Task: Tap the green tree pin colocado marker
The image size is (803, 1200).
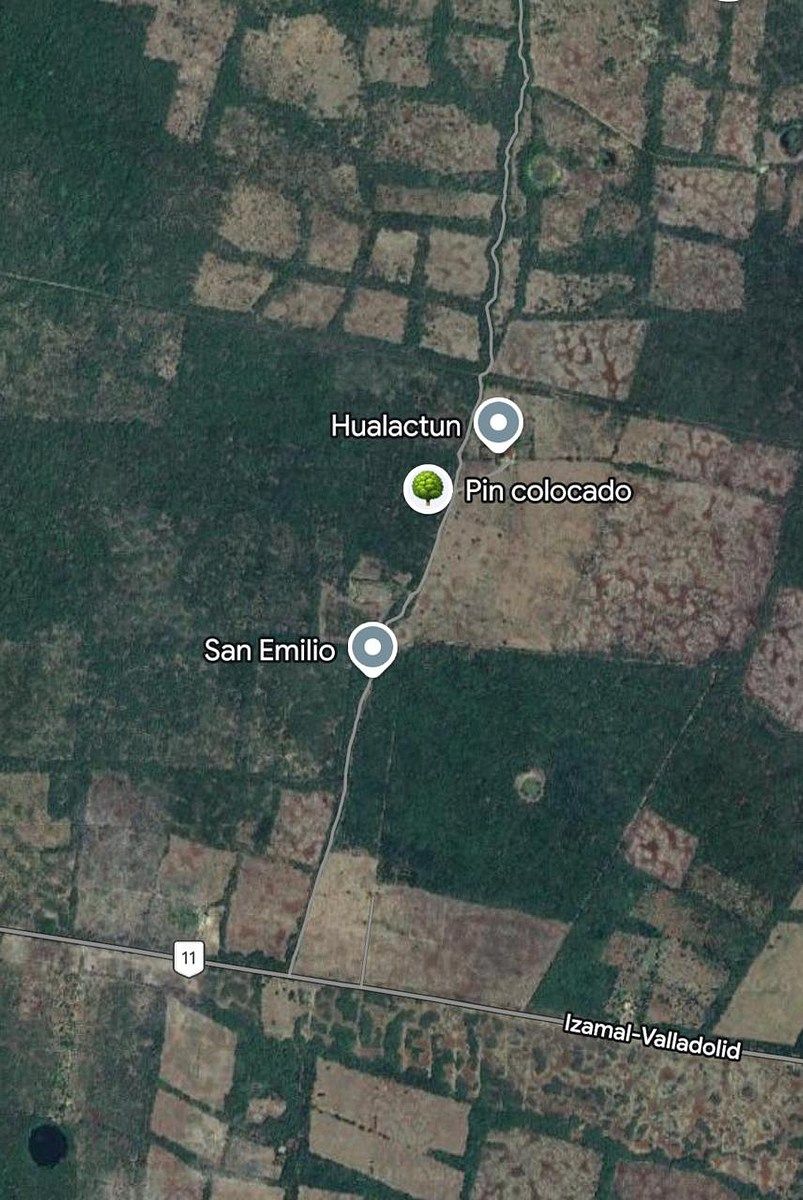Action: (428, 488)
